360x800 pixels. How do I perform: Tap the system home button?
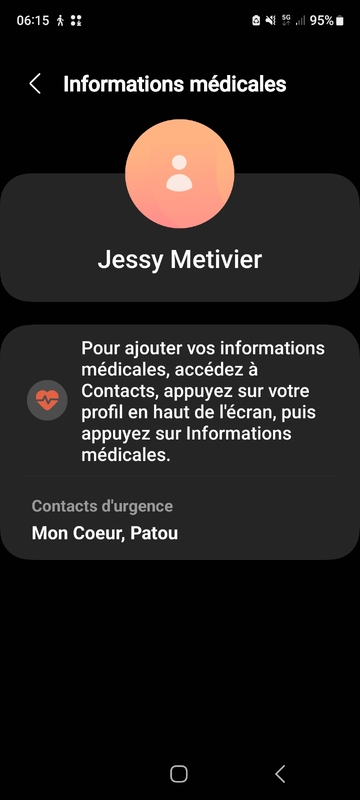click(179, 773)
